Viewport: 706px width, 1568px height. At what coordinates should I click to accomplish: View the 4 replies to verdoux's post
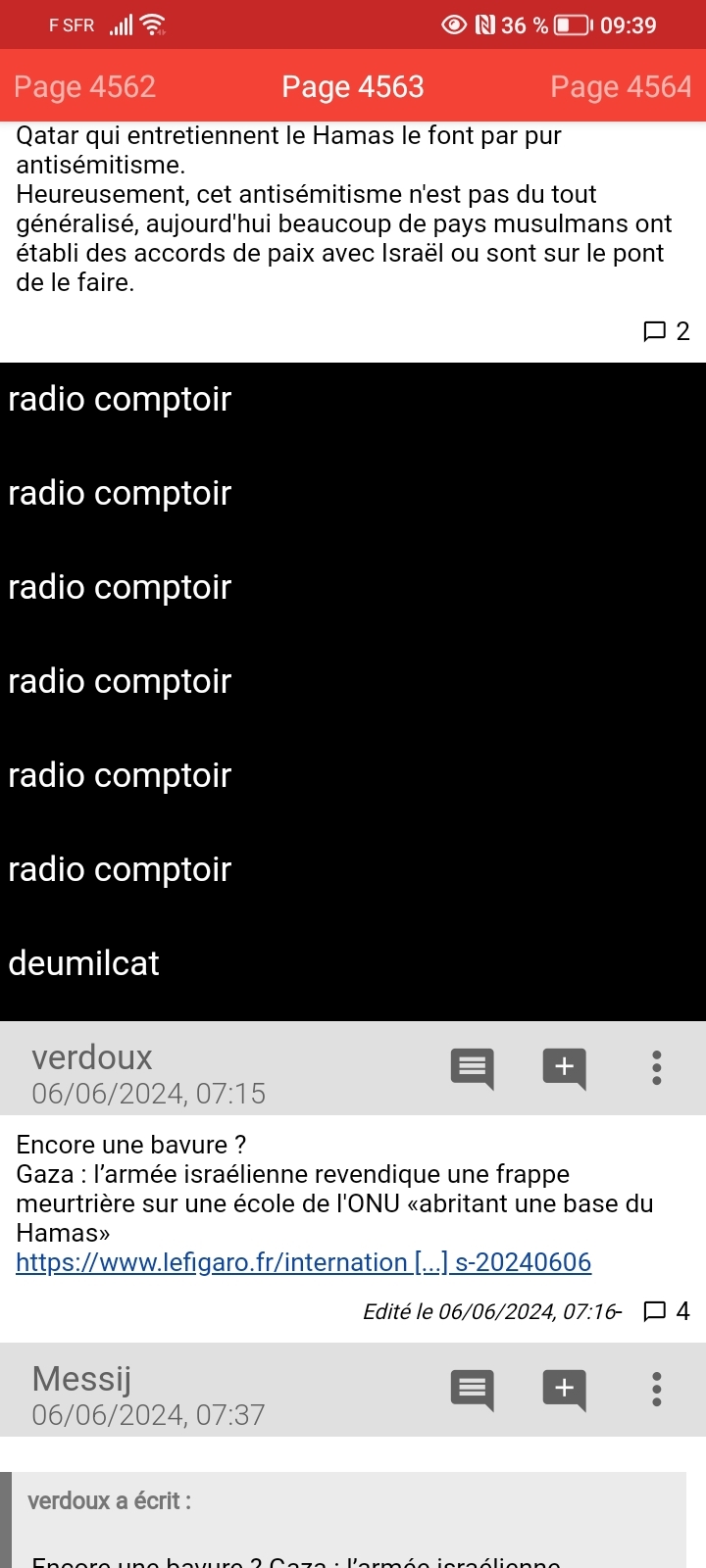(667, 1311)
